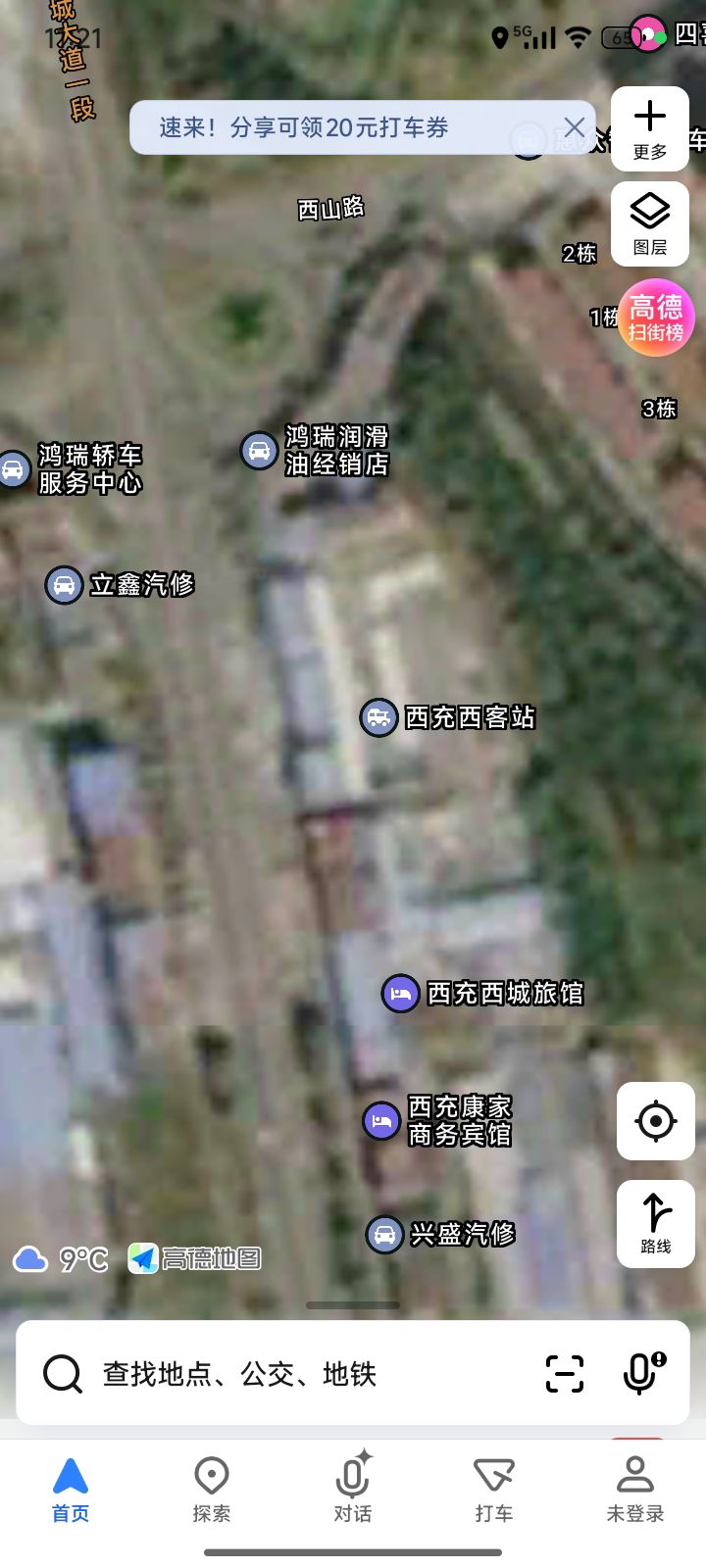706x1568 pixels.
Task: Switch to the 首页 tab
Action: point(71,1490)
